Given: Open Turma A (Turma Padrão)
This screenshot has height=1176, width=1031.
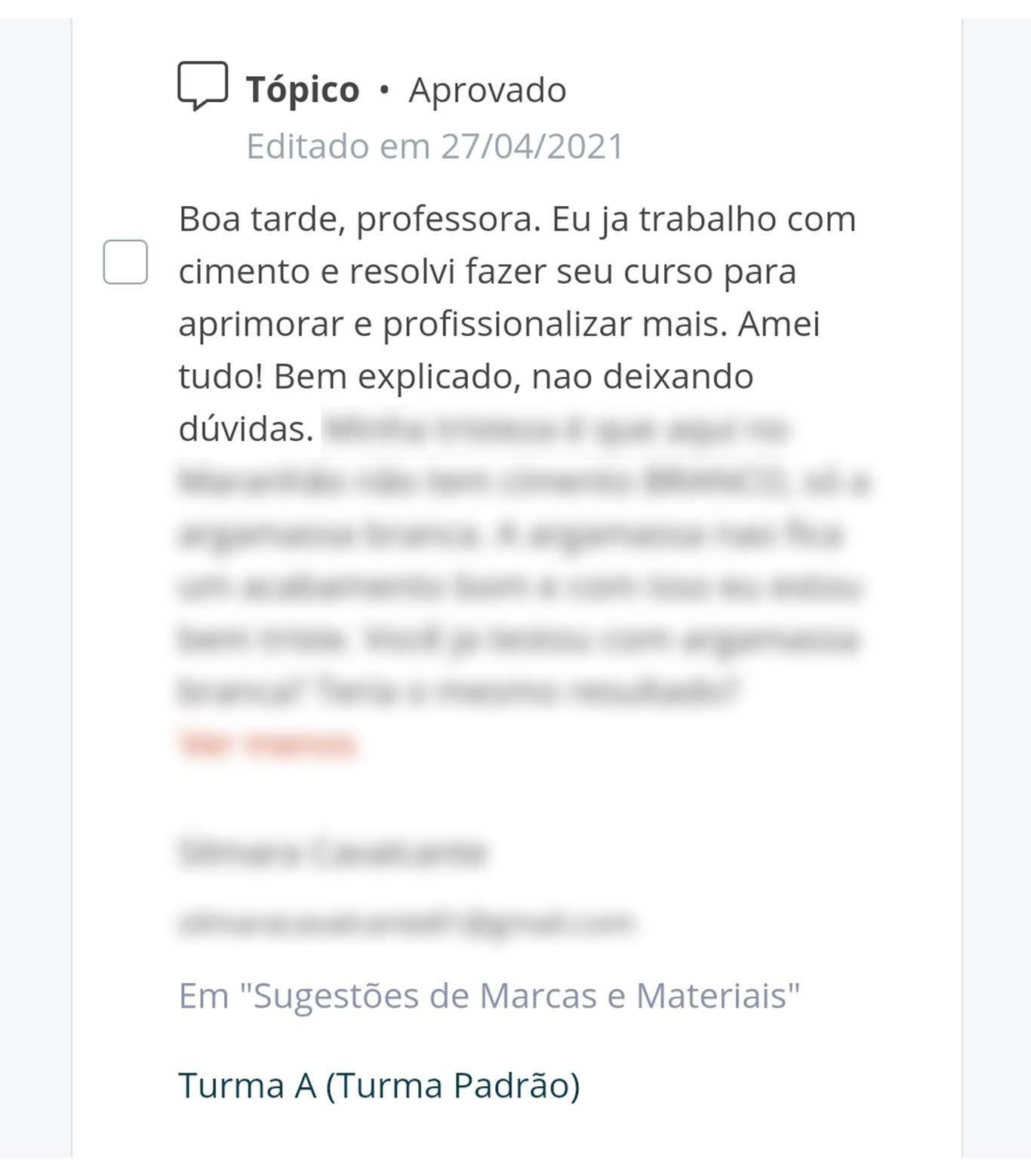Looking at the screenshot, I should pos(379,1085).
